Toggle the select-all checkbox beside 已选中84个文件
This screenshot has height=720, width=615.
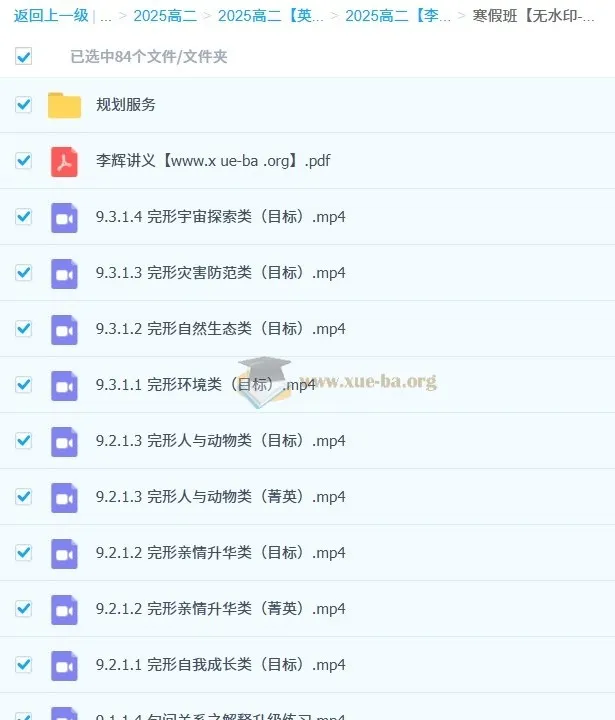[x=24, y=57]
